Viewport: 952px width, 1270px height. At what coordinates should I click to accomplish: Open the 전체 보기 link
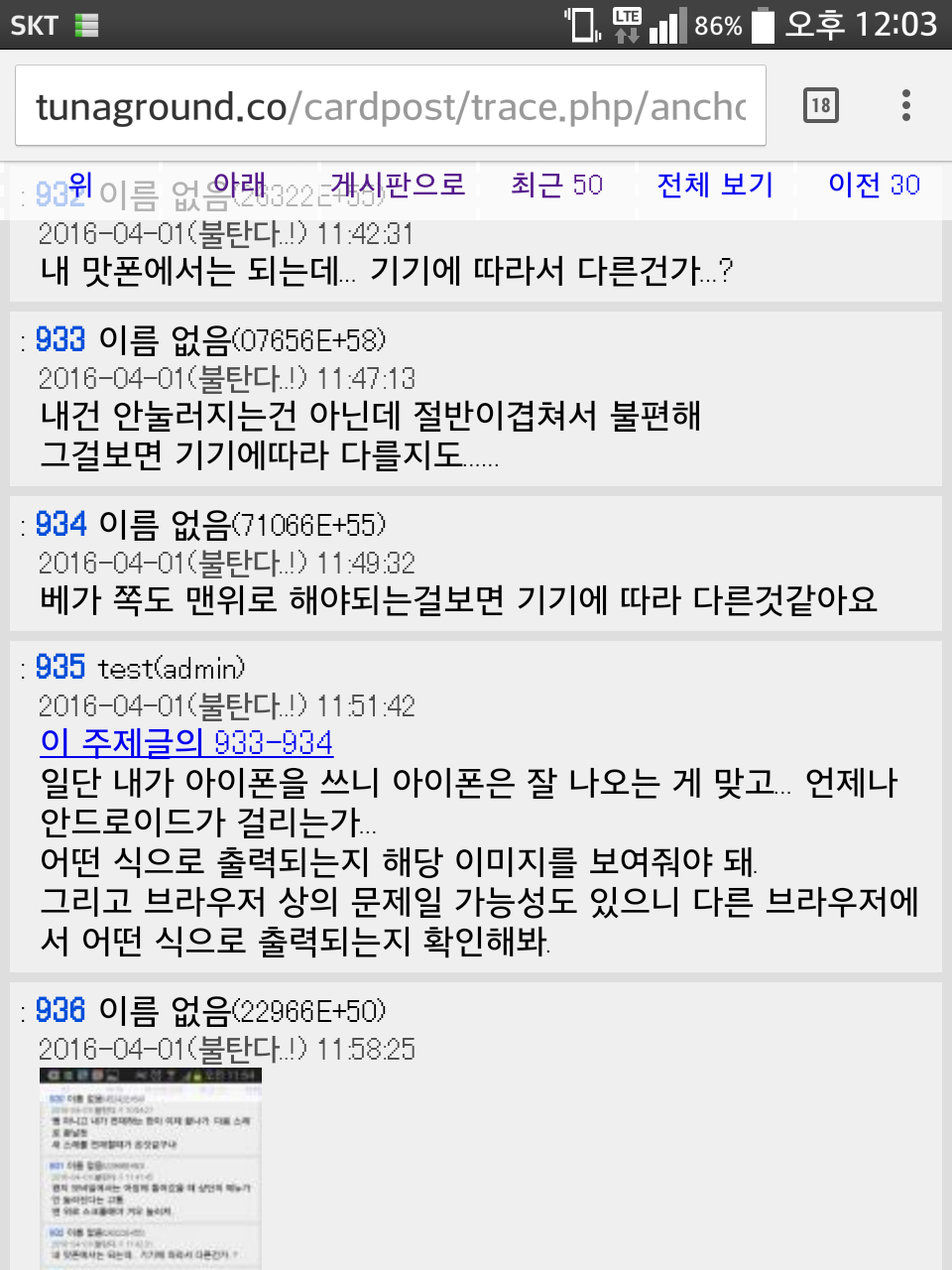tap(715, 185)
